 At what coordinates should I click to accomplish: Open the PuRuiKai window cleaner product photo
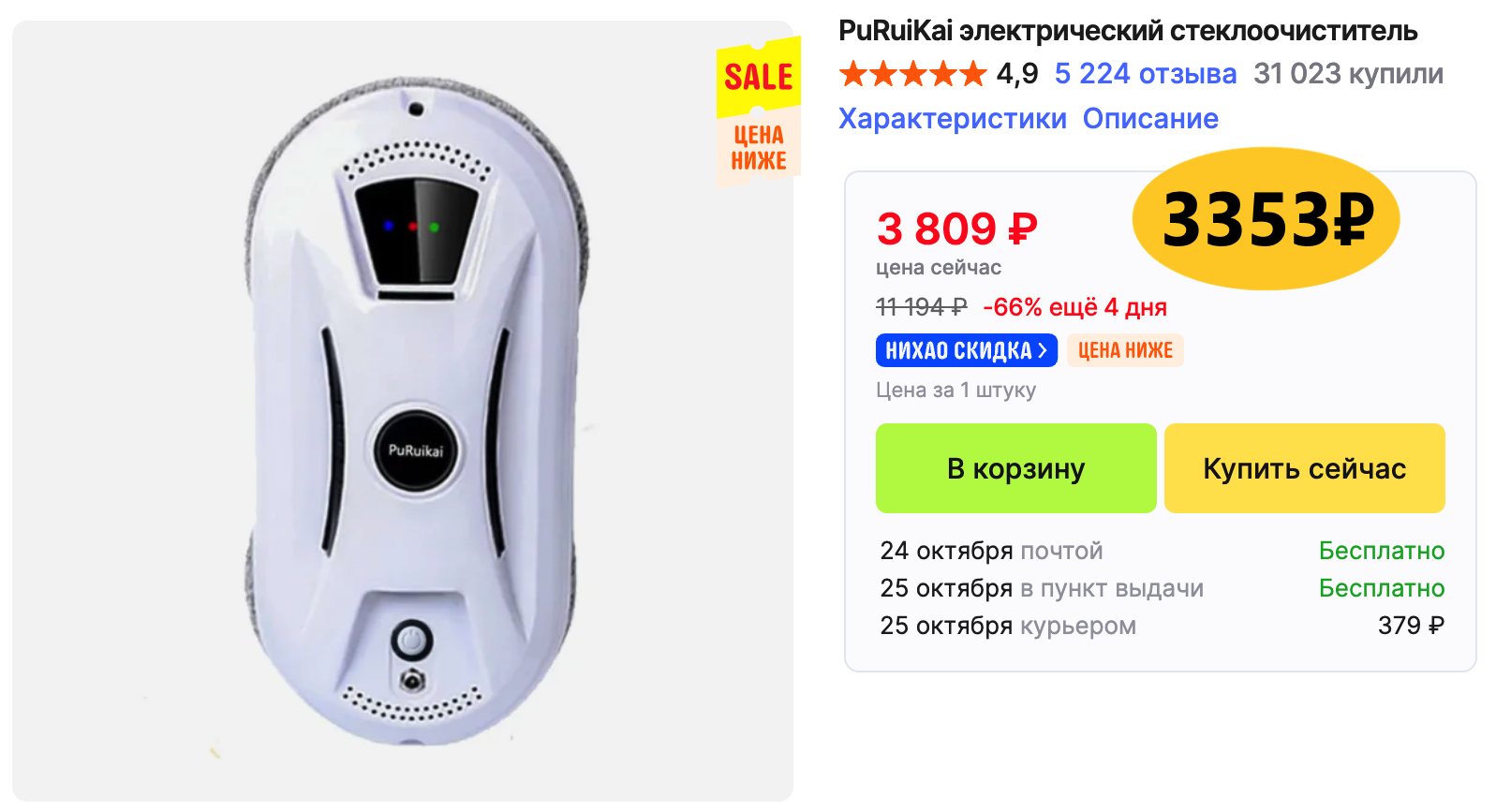tap(403, 412)
